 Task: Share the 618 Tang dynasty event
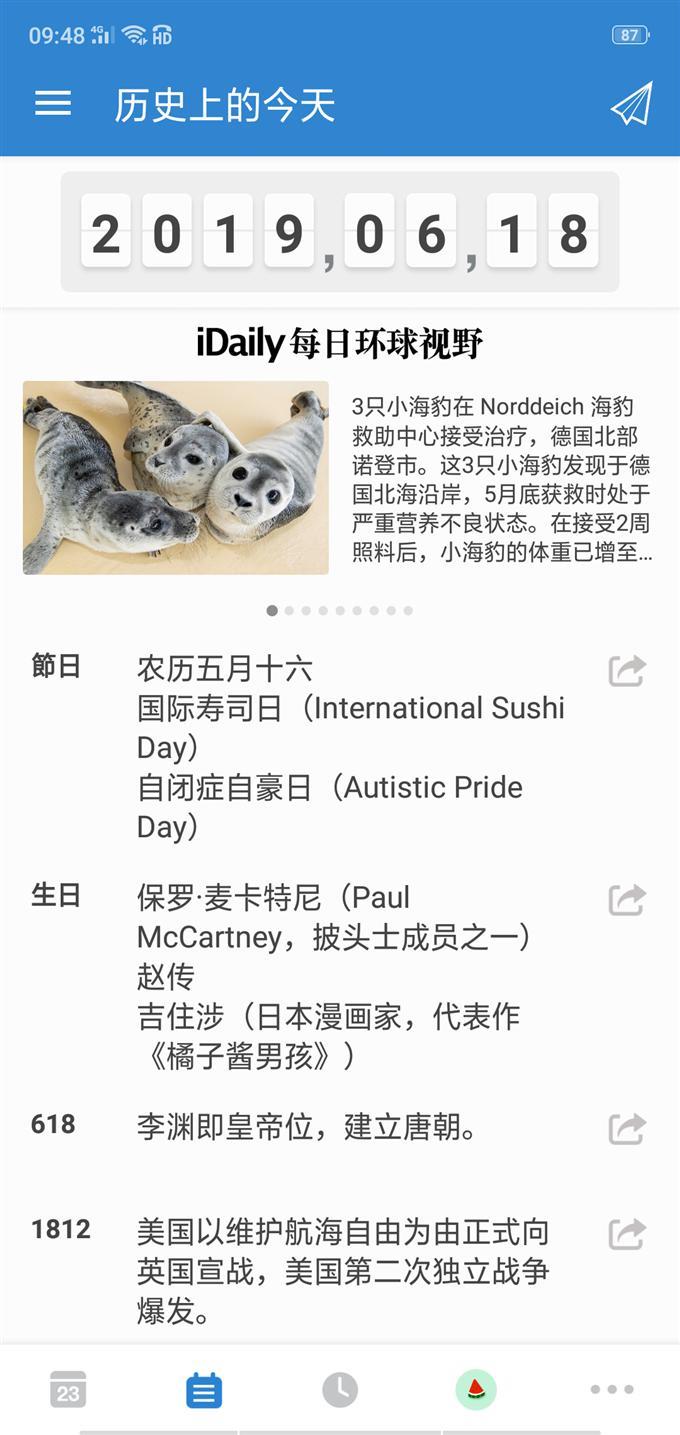tap(627, 1129)
